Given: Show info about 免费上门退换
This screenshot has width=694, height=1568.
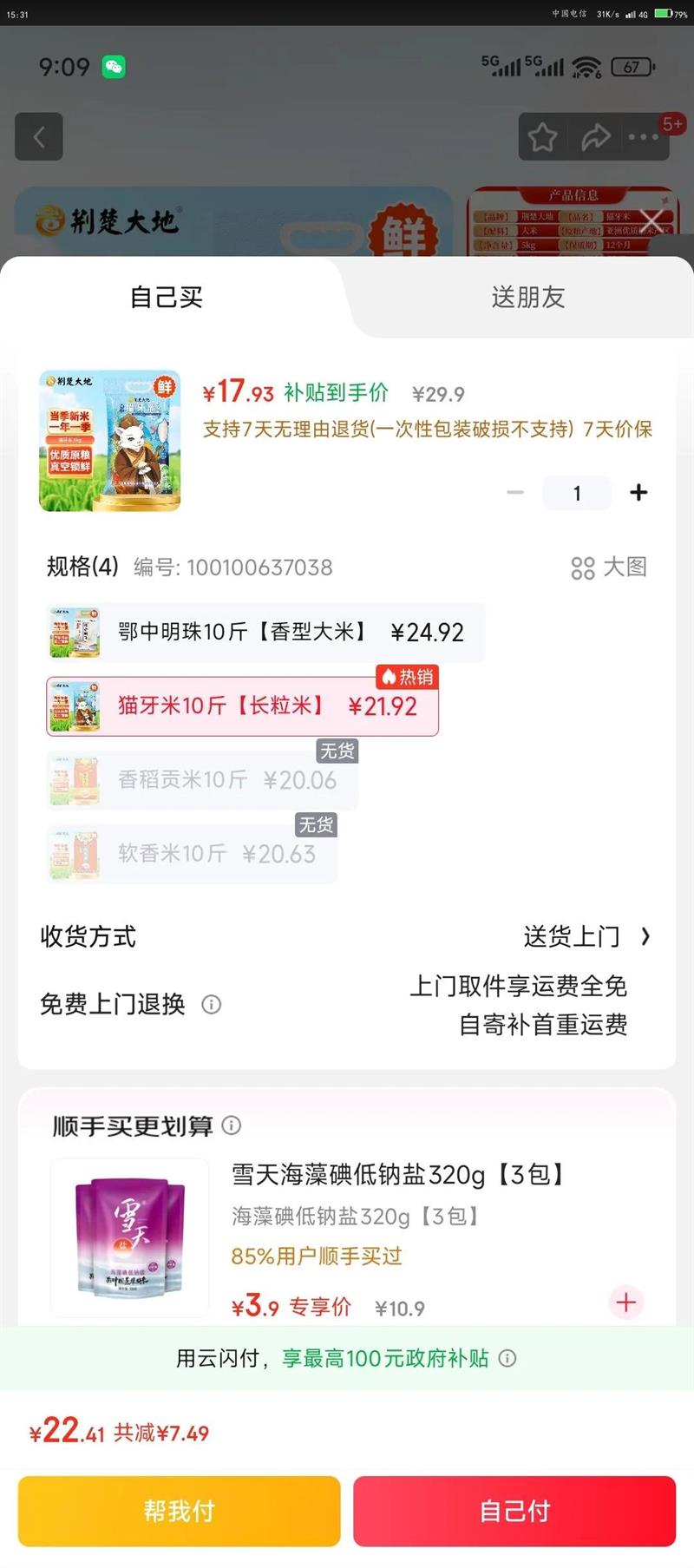Looking at the screenshot, I should coord(212,1005).
